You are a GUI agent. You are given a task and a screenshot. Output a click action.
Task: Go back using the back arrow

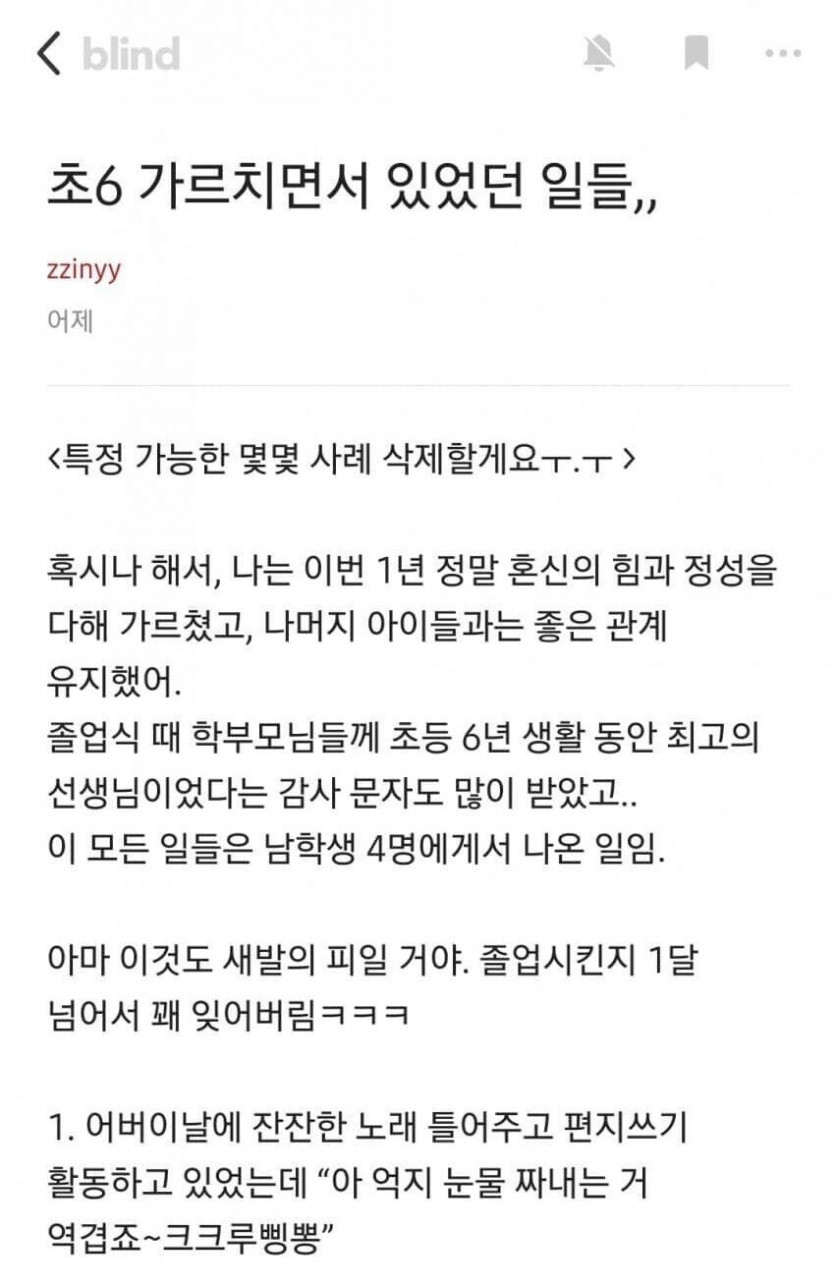(49, 54)
